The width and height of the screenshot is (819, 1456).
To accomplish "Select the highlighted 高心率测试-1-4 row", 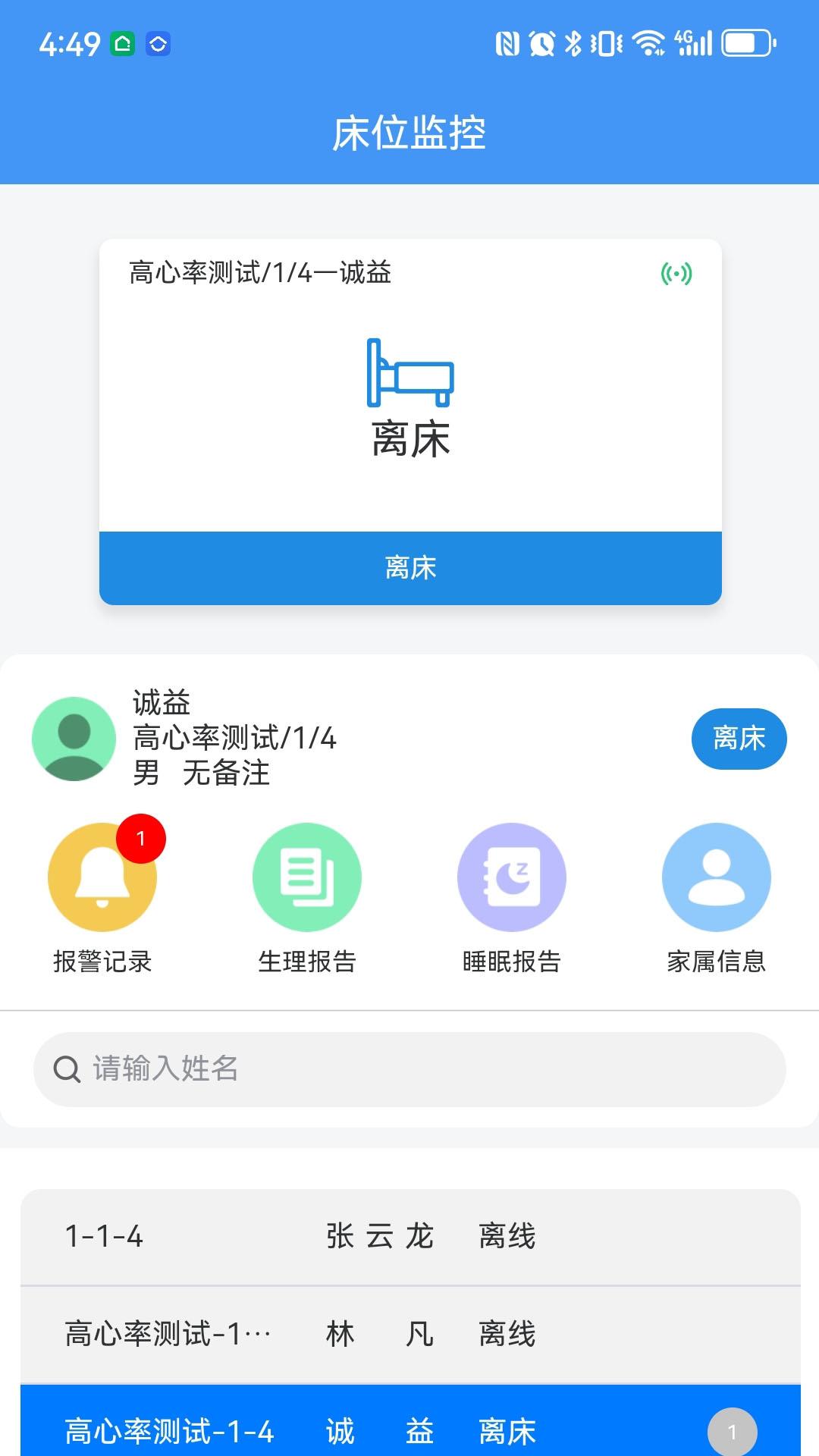I will 303,1432.
